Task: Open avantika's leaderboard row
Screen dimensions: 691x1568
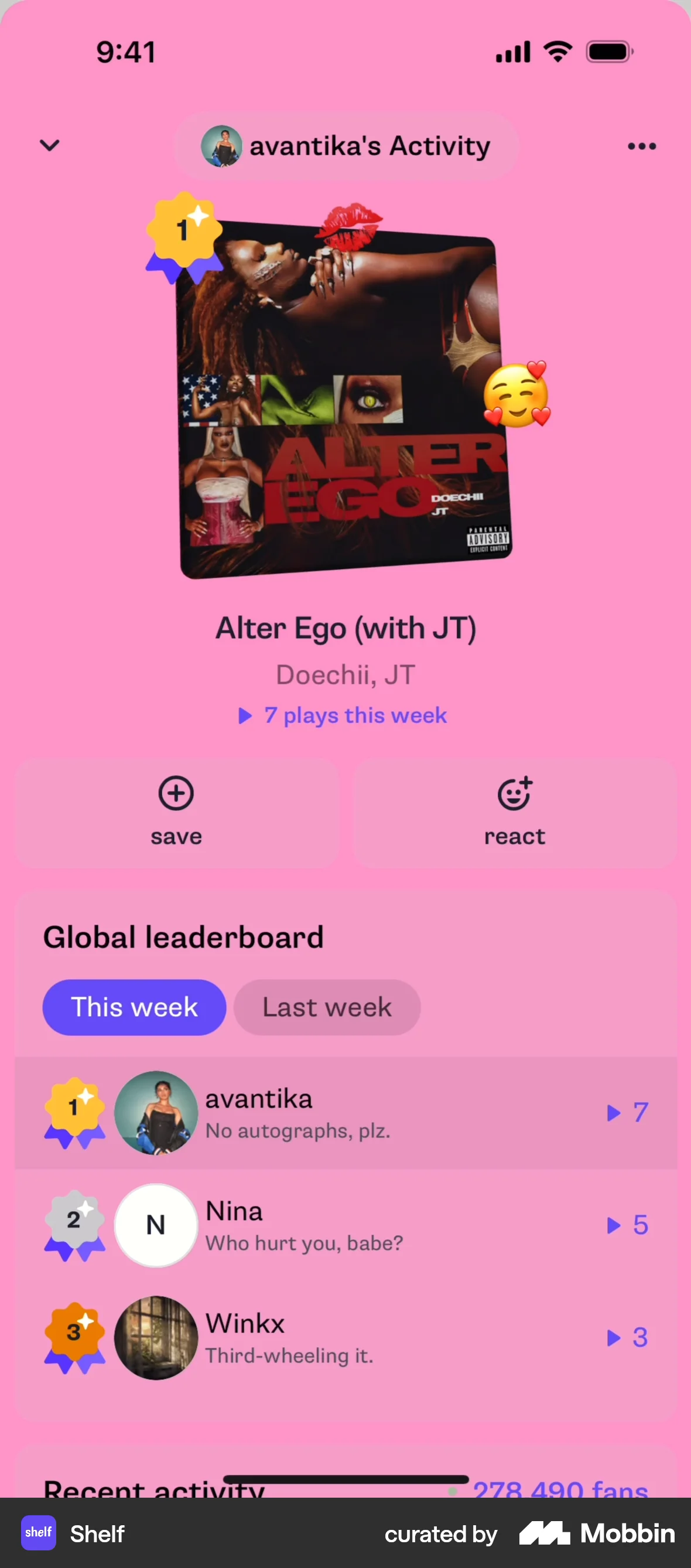Action: [345, 1113]
